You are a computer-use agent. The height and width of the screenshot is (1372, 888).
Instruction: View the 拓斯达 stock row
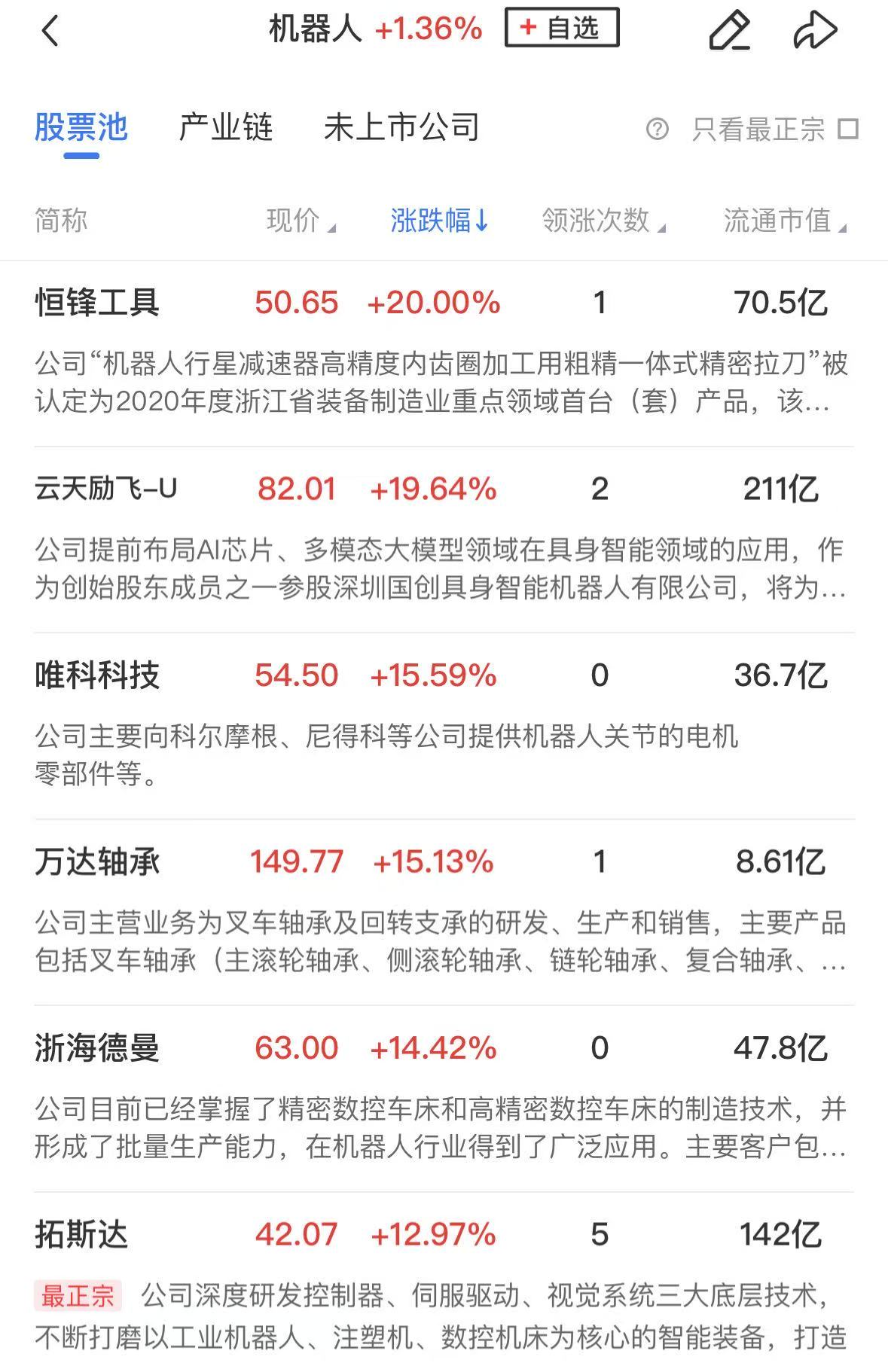point(81,1235)
